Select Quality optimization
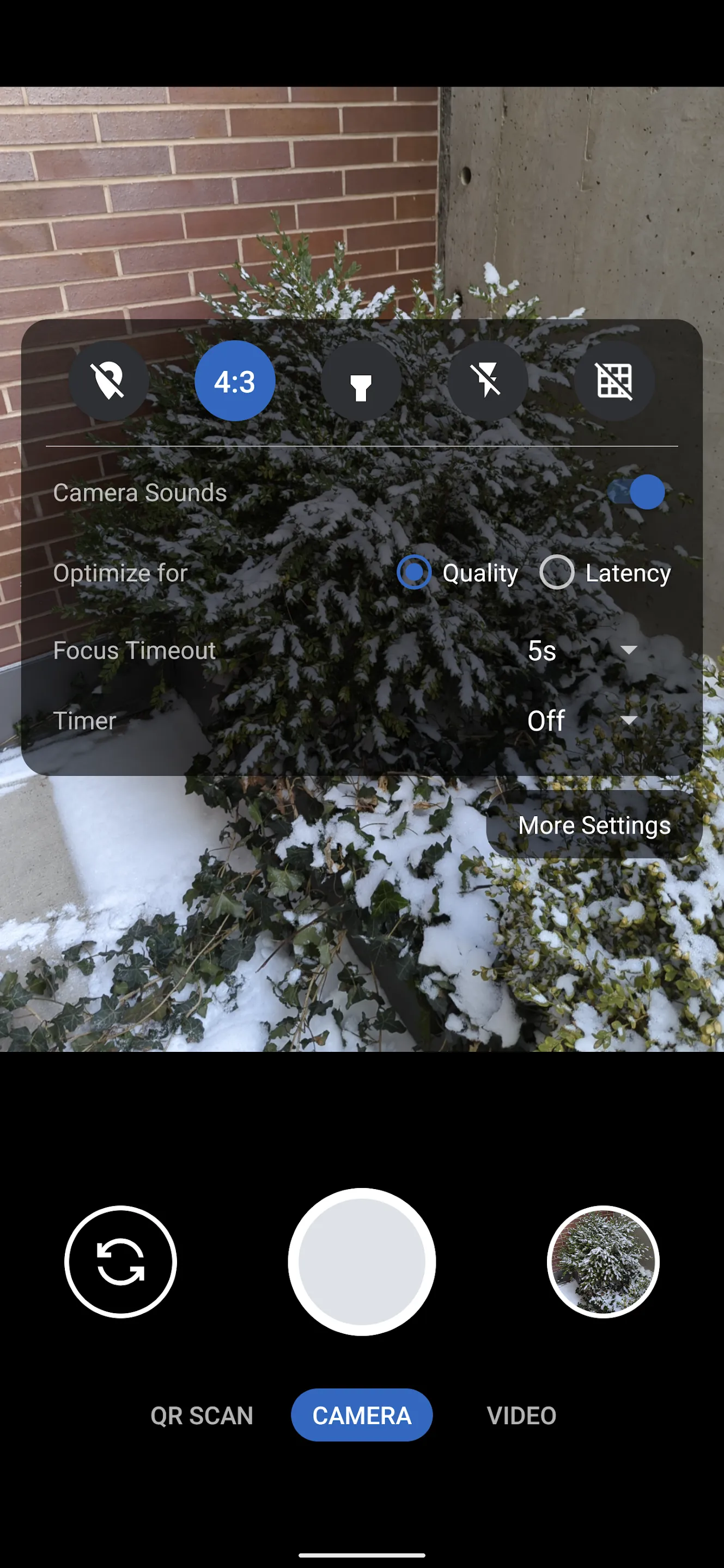 coord(414,572)
